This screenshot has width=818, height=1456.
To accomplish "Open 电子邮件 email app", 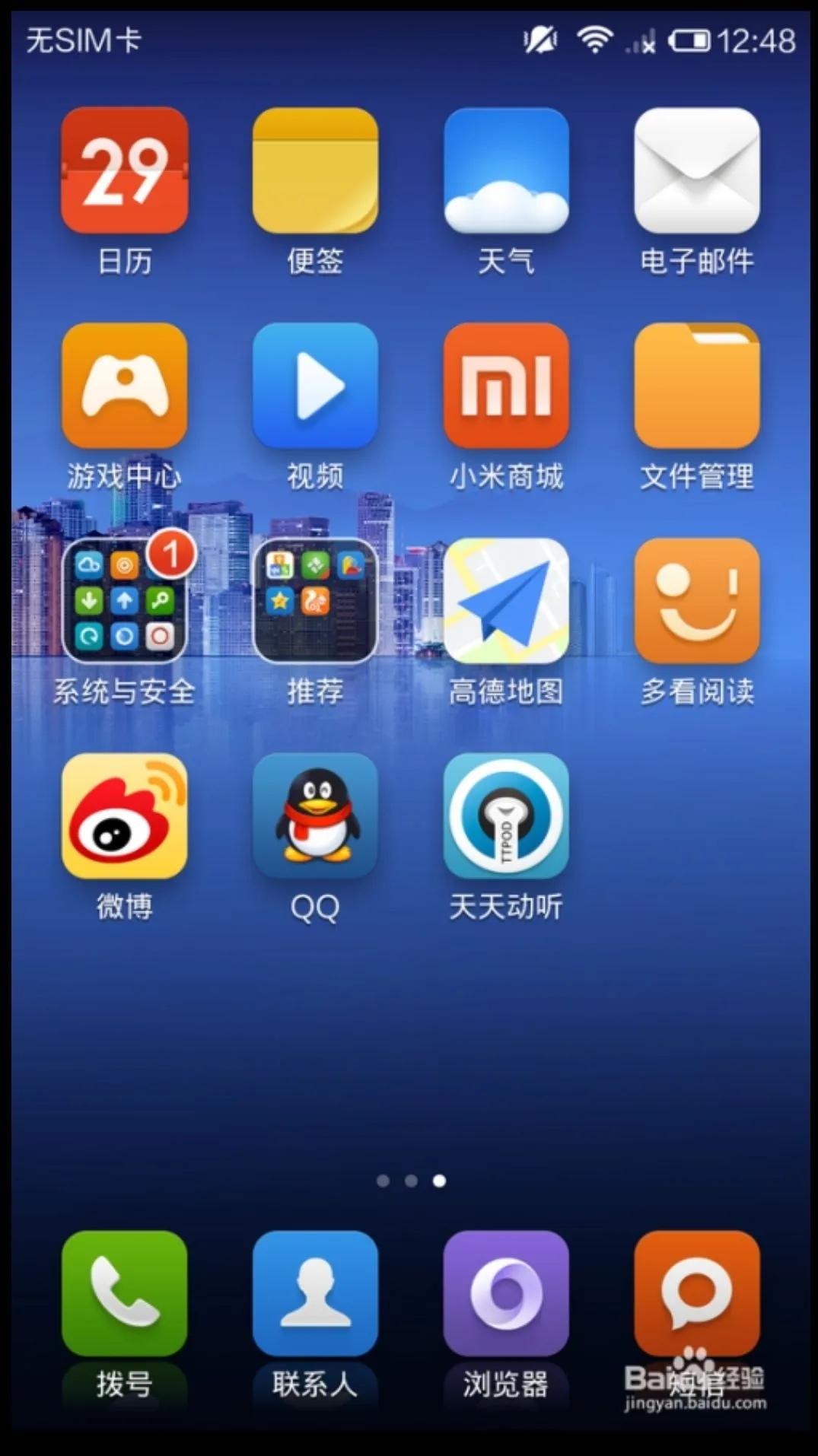I will (696, 170).
